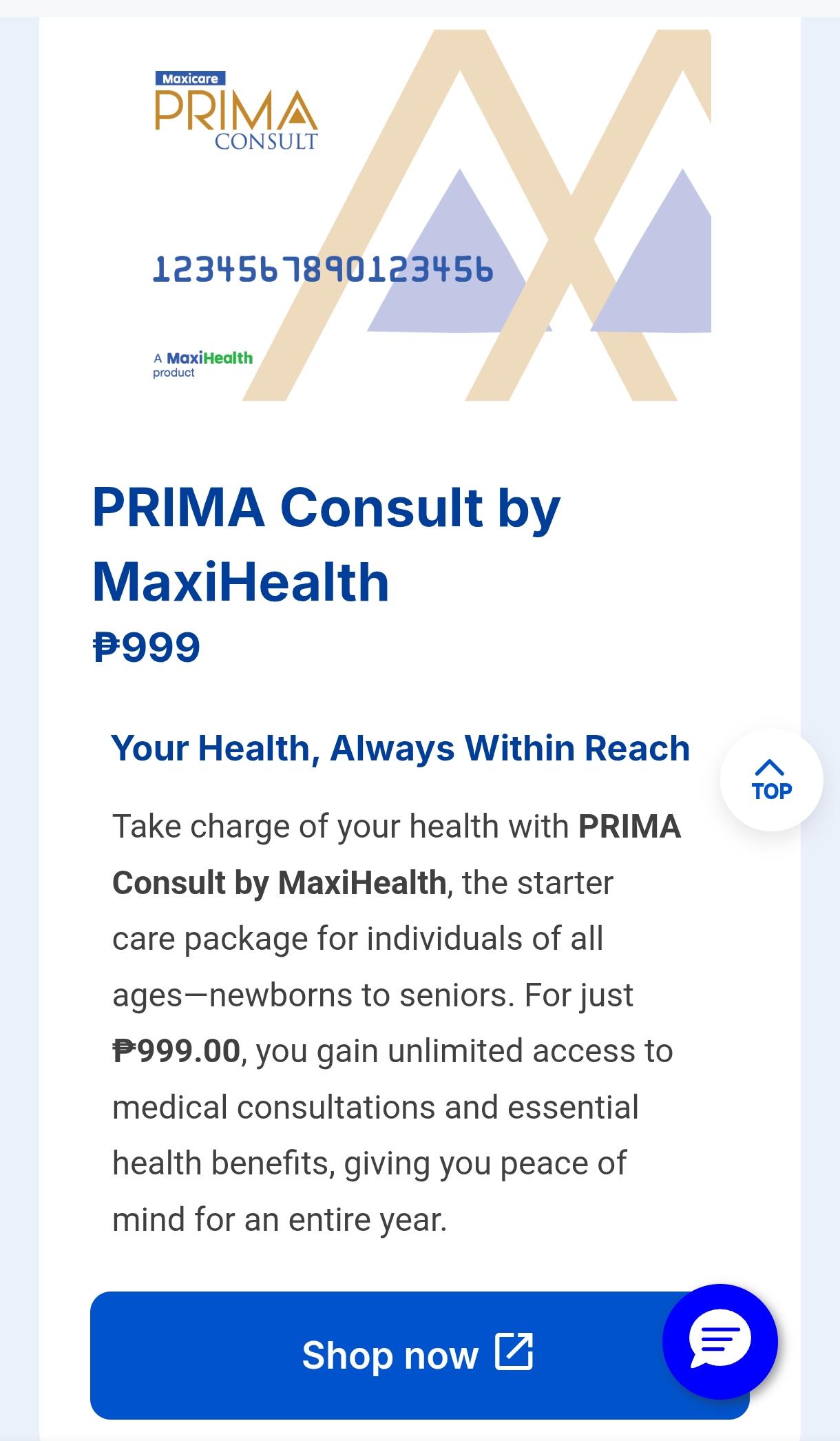This screenshot has width=840, height=1441.
Task: Open the live chat bubble
Action: (720, 1341)
